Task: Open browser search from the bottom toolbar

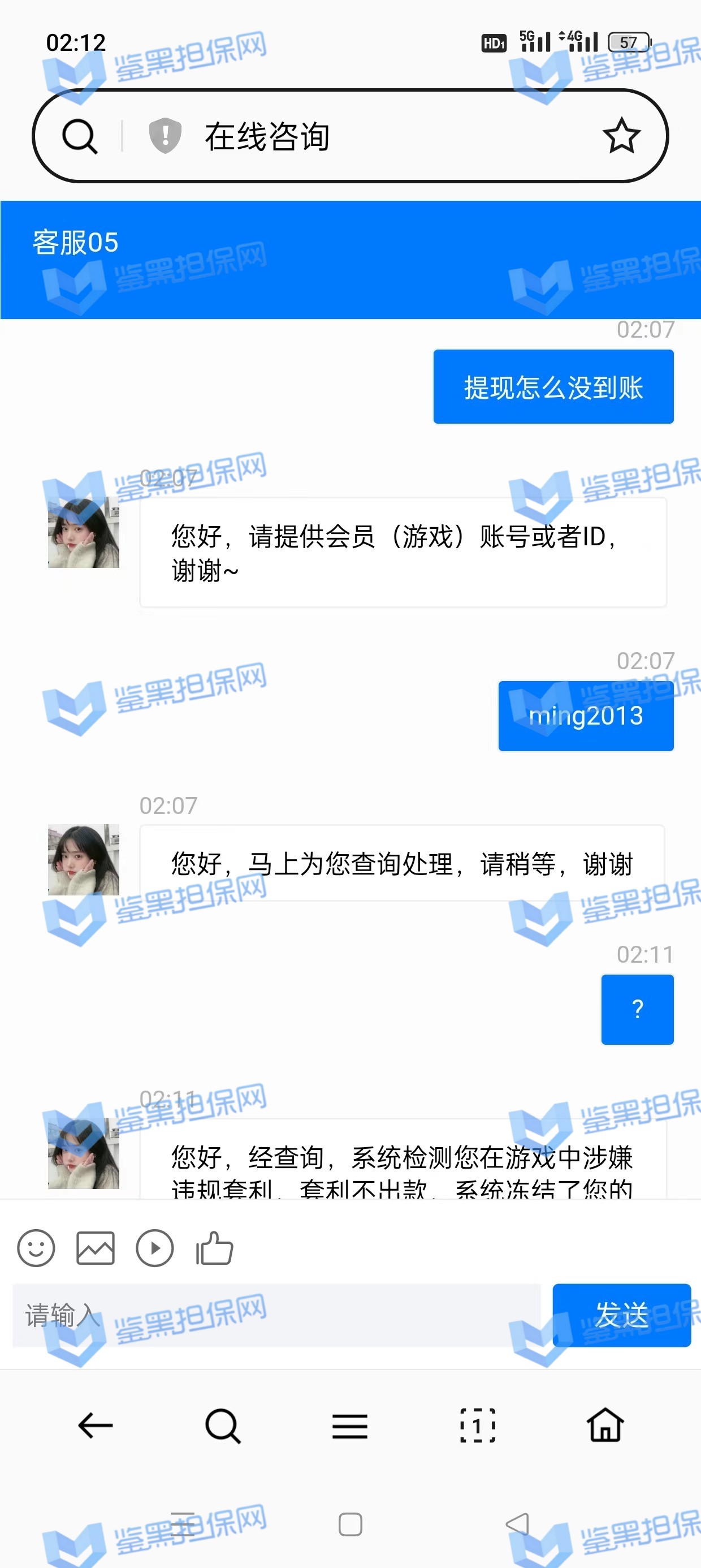Action: pos(223,1425)
